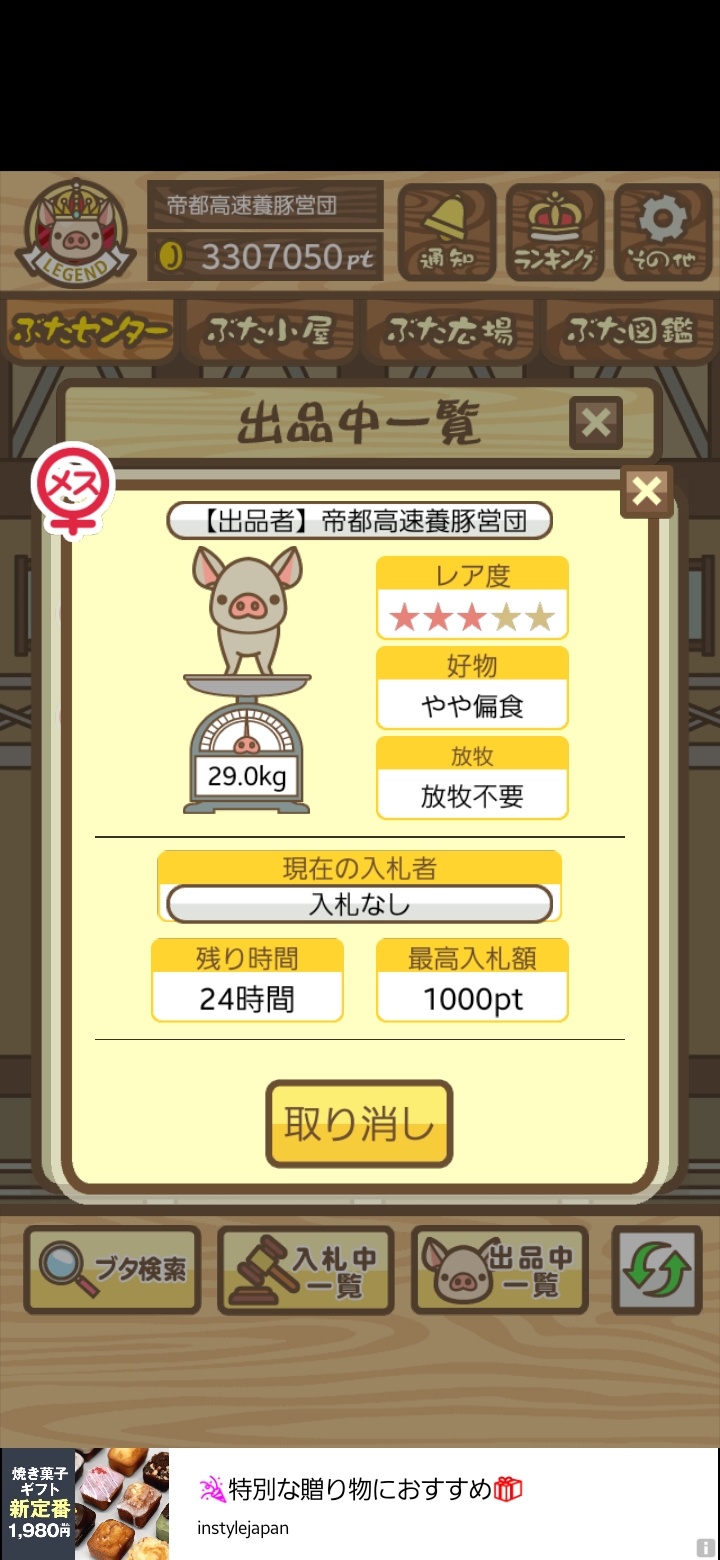Switch to the ぶた図鑑 tab

pyautogui.click(x=630, y=331)
